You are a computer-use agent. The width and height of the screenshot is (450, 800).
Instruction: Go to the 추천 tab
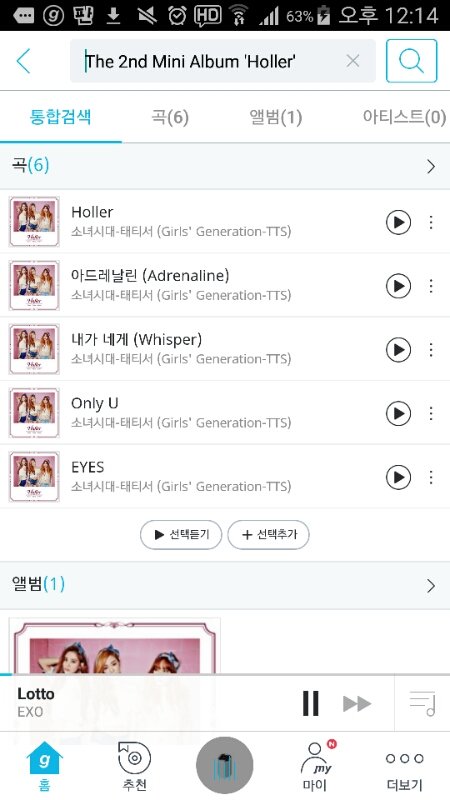(135, 767)
